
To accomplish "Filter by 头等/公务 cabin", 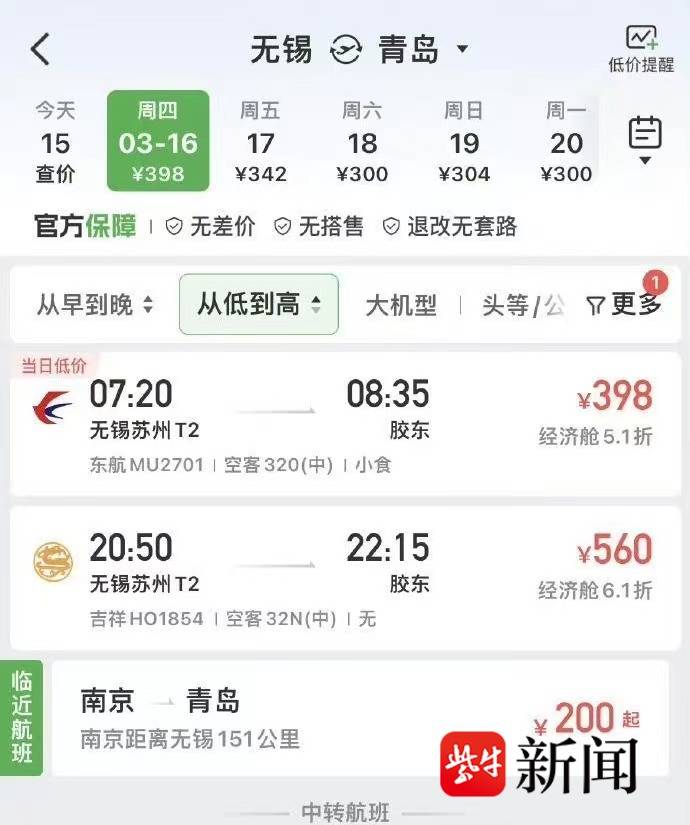I will [522, 305].
